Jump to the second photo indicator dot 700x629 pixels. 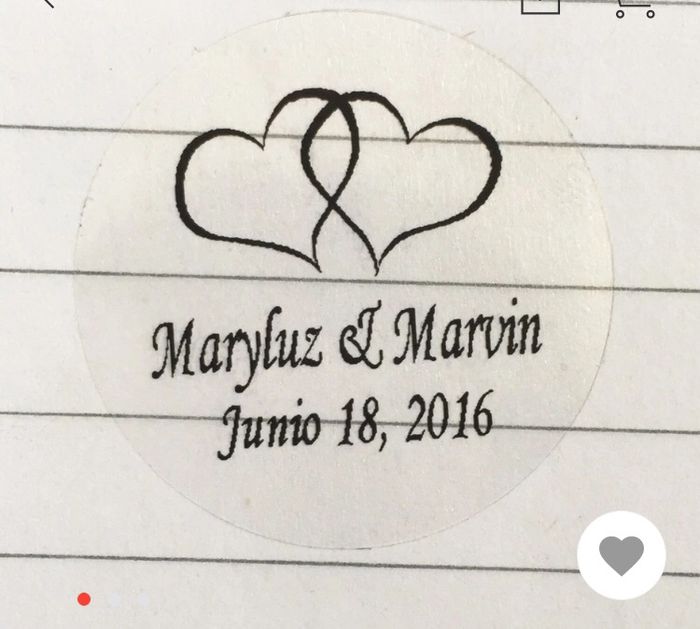pos(114,599)
